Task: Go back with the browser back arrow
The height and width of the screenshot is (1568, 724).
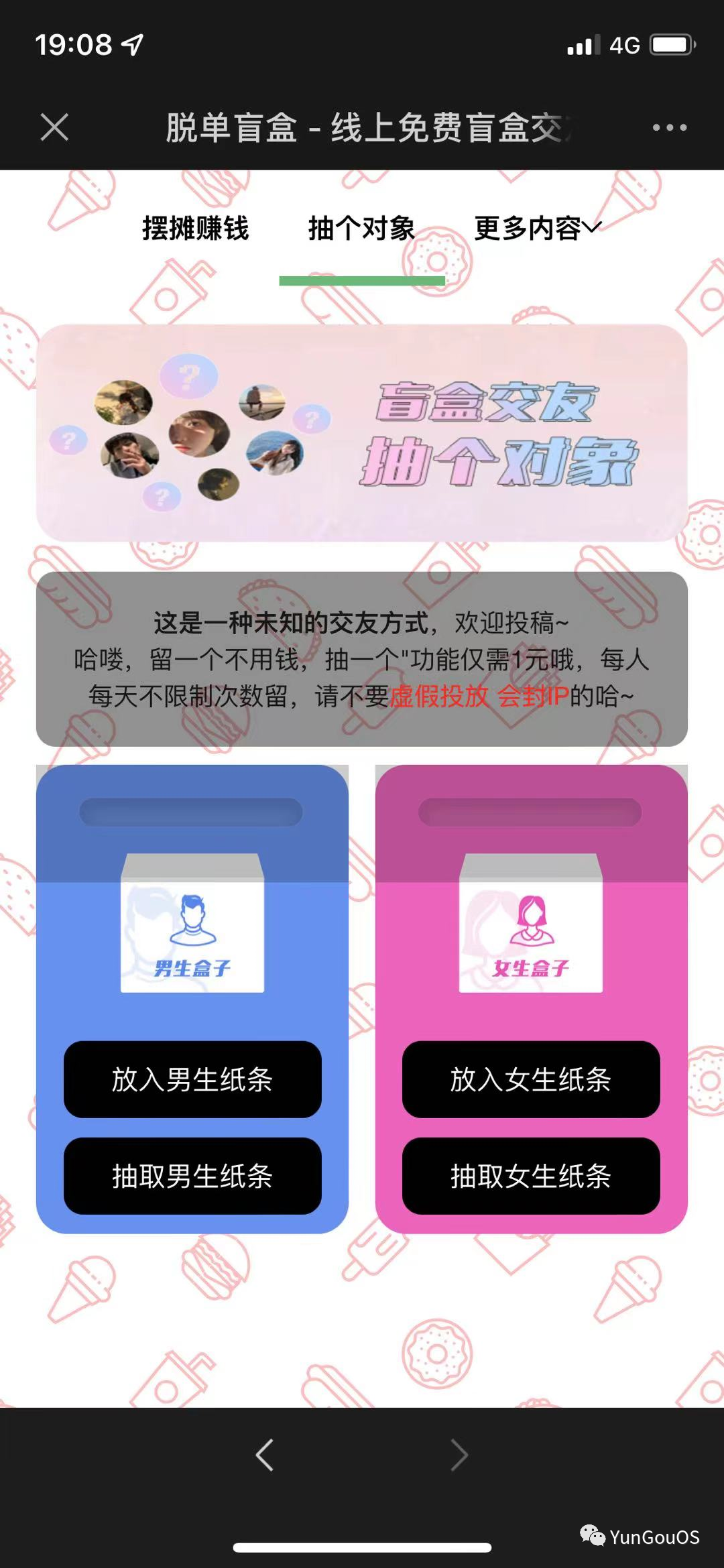Action: pos(265,1455)
